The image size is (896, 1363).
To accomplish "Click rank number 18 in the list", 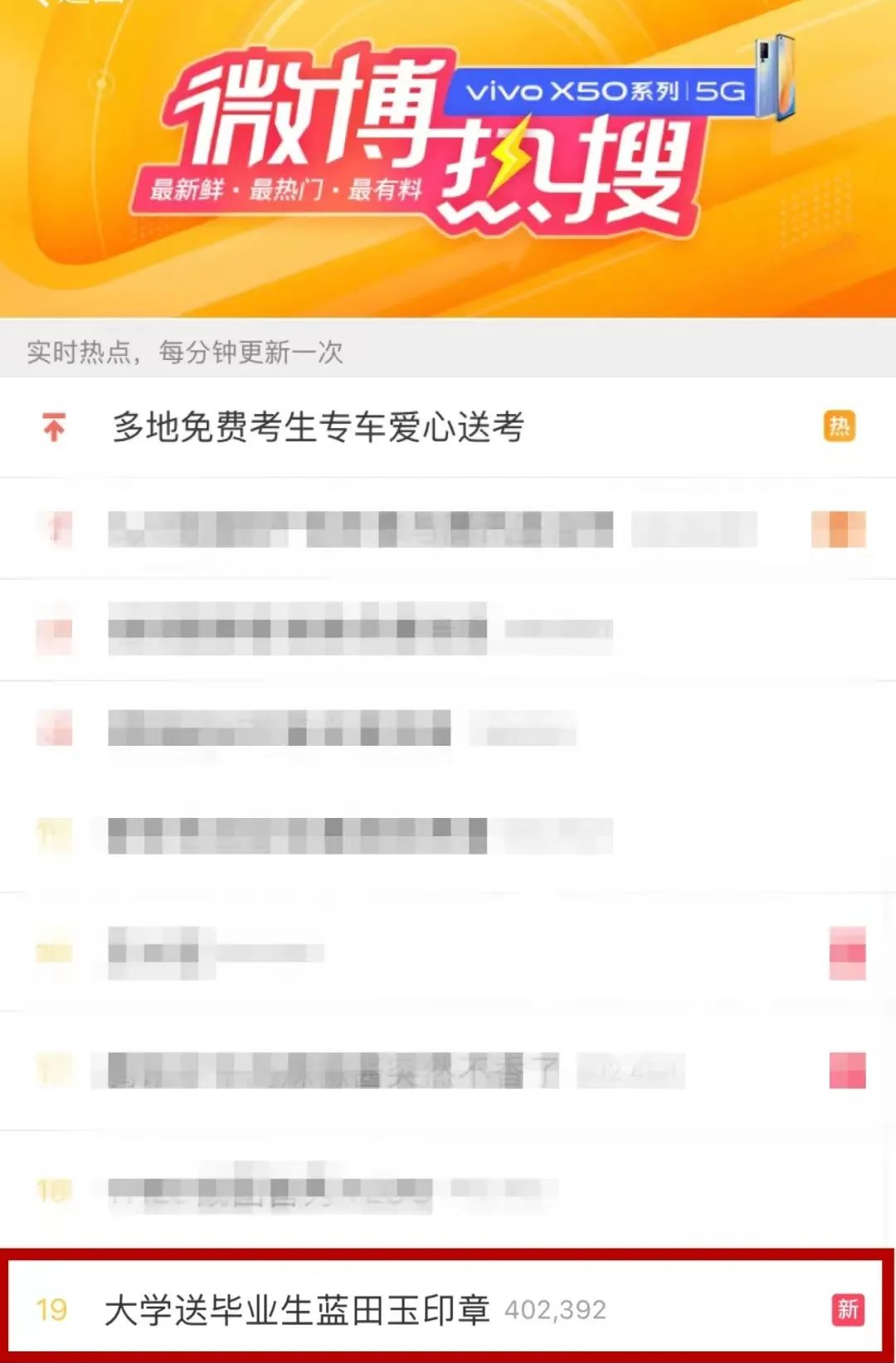I will pyautogui.click(x=52, y=1188).
